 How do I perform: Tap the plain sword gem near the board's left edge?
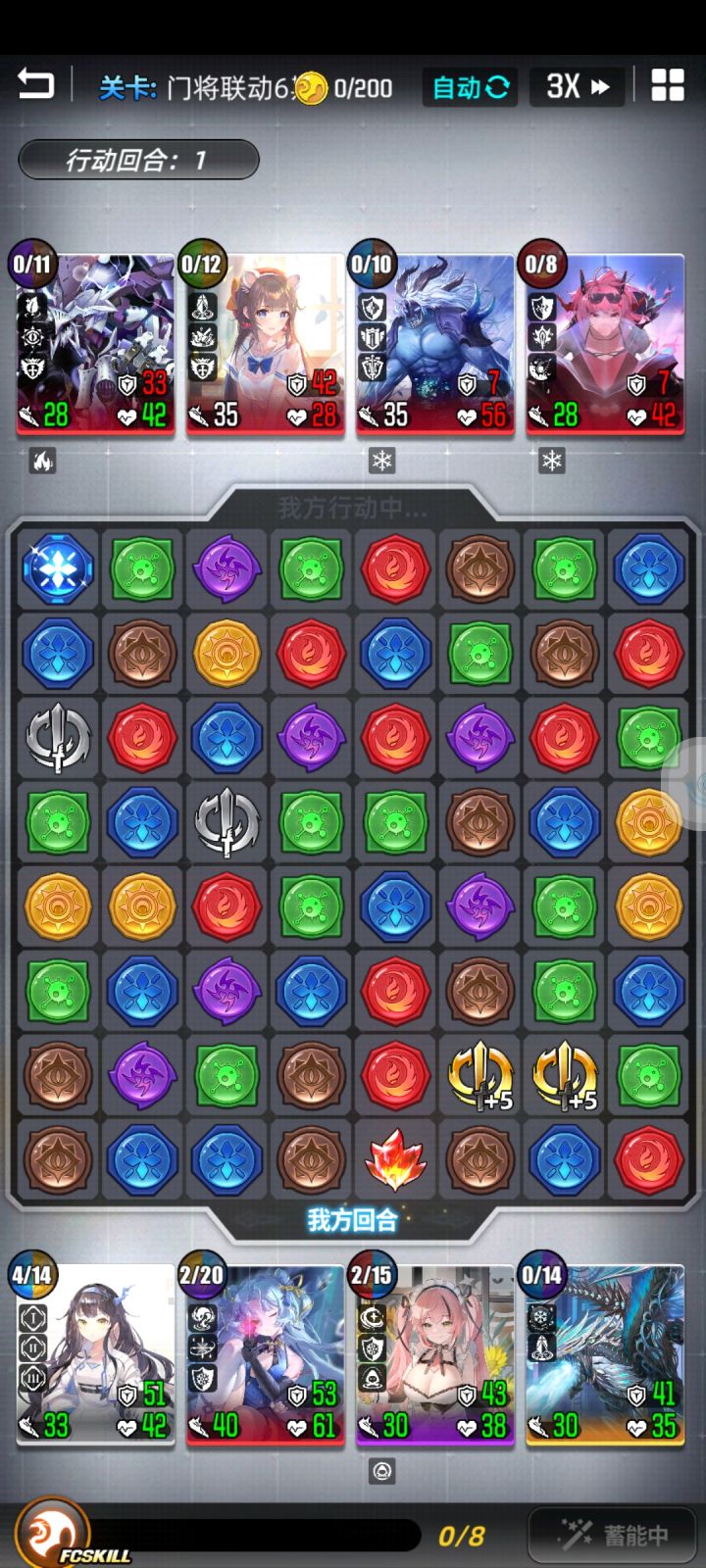(57, 738)
